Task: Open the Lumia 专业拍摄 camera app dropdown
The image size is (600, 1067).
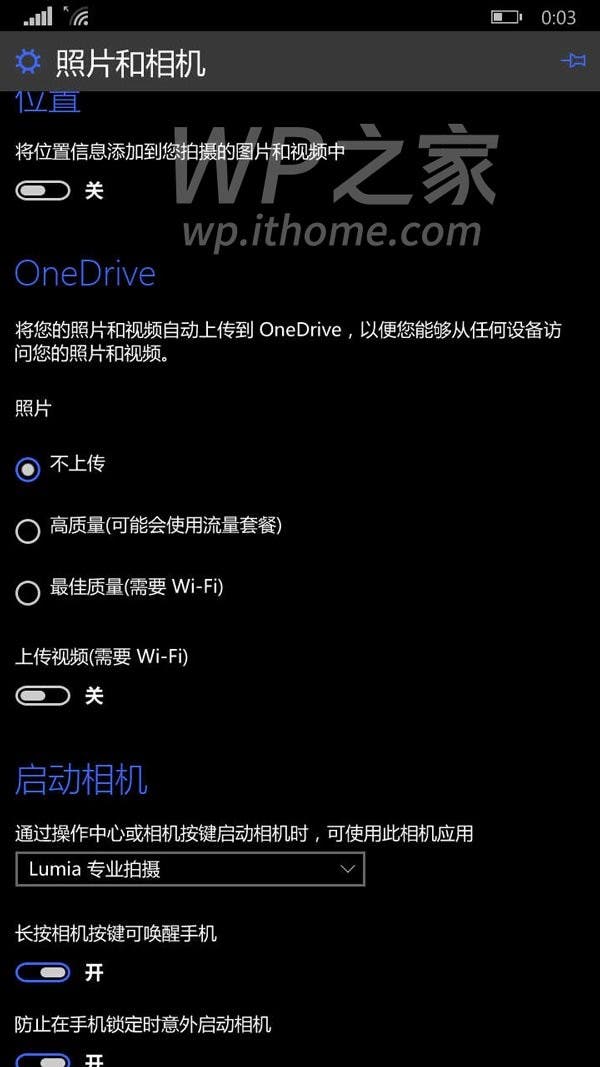Action: (190, 869)
